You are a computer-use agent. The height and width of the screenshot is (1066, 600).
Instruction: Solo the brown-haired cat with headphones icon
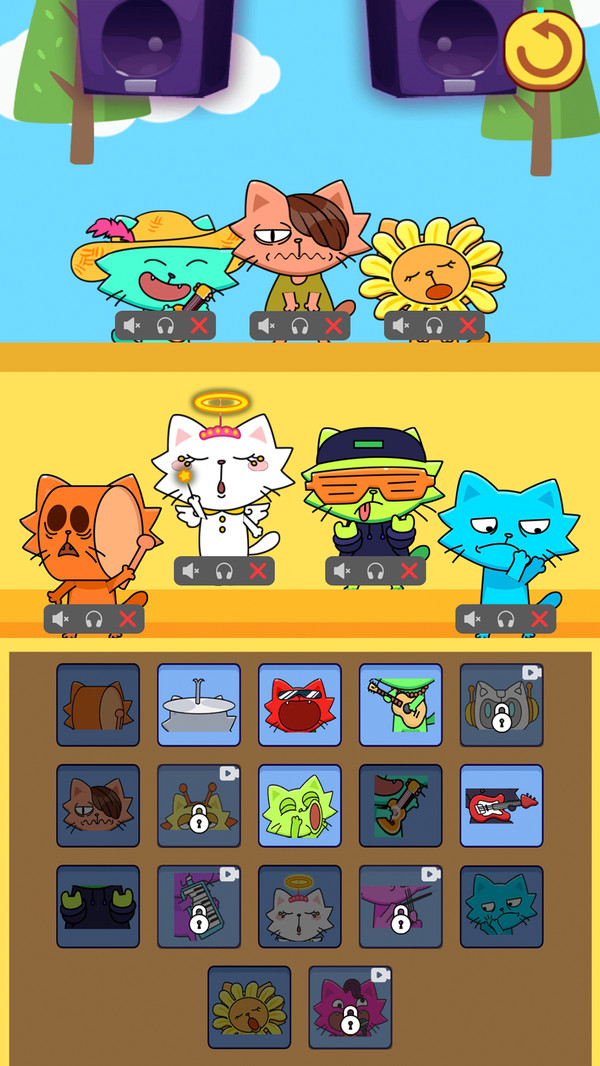(300, 326)
